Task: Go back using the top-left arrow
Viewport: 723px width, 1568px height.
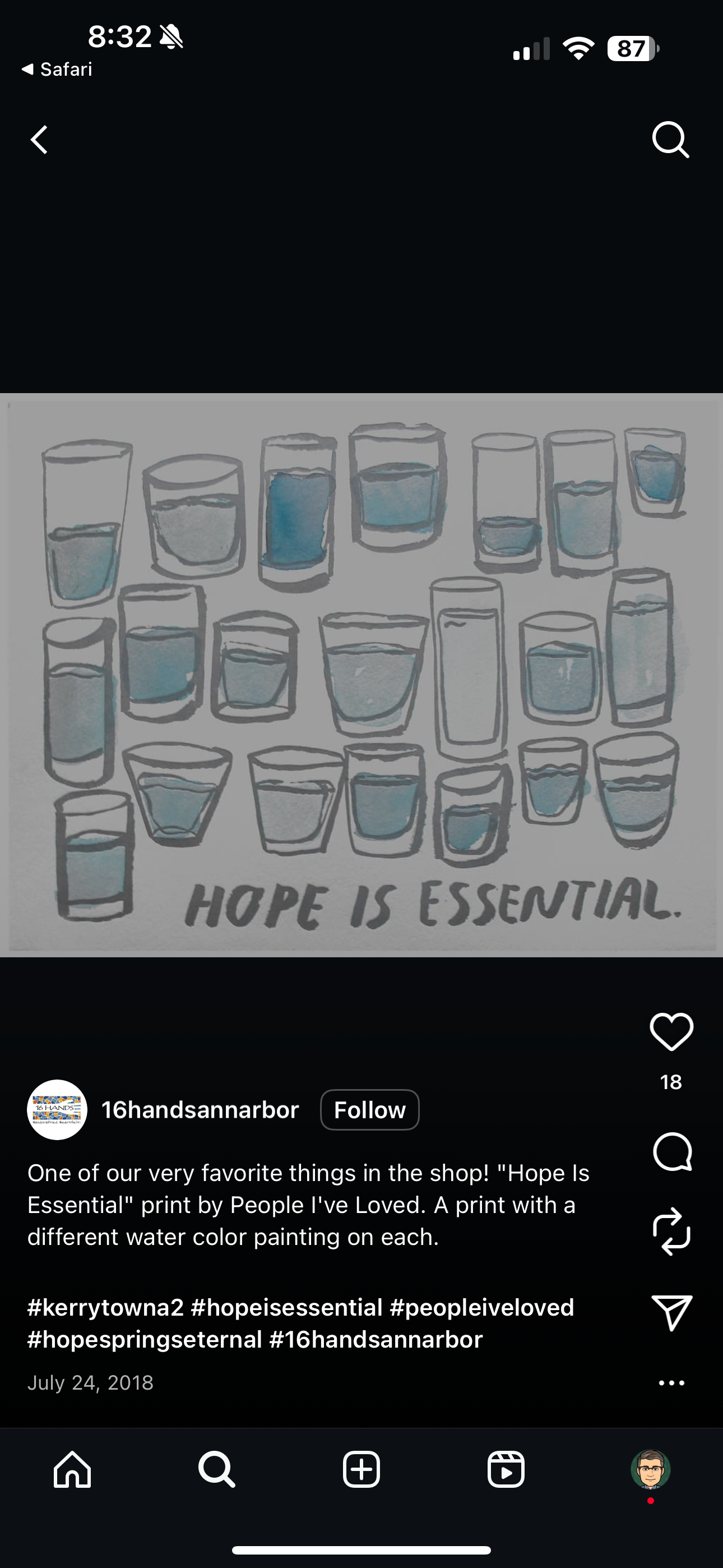Action: (40, 140)
